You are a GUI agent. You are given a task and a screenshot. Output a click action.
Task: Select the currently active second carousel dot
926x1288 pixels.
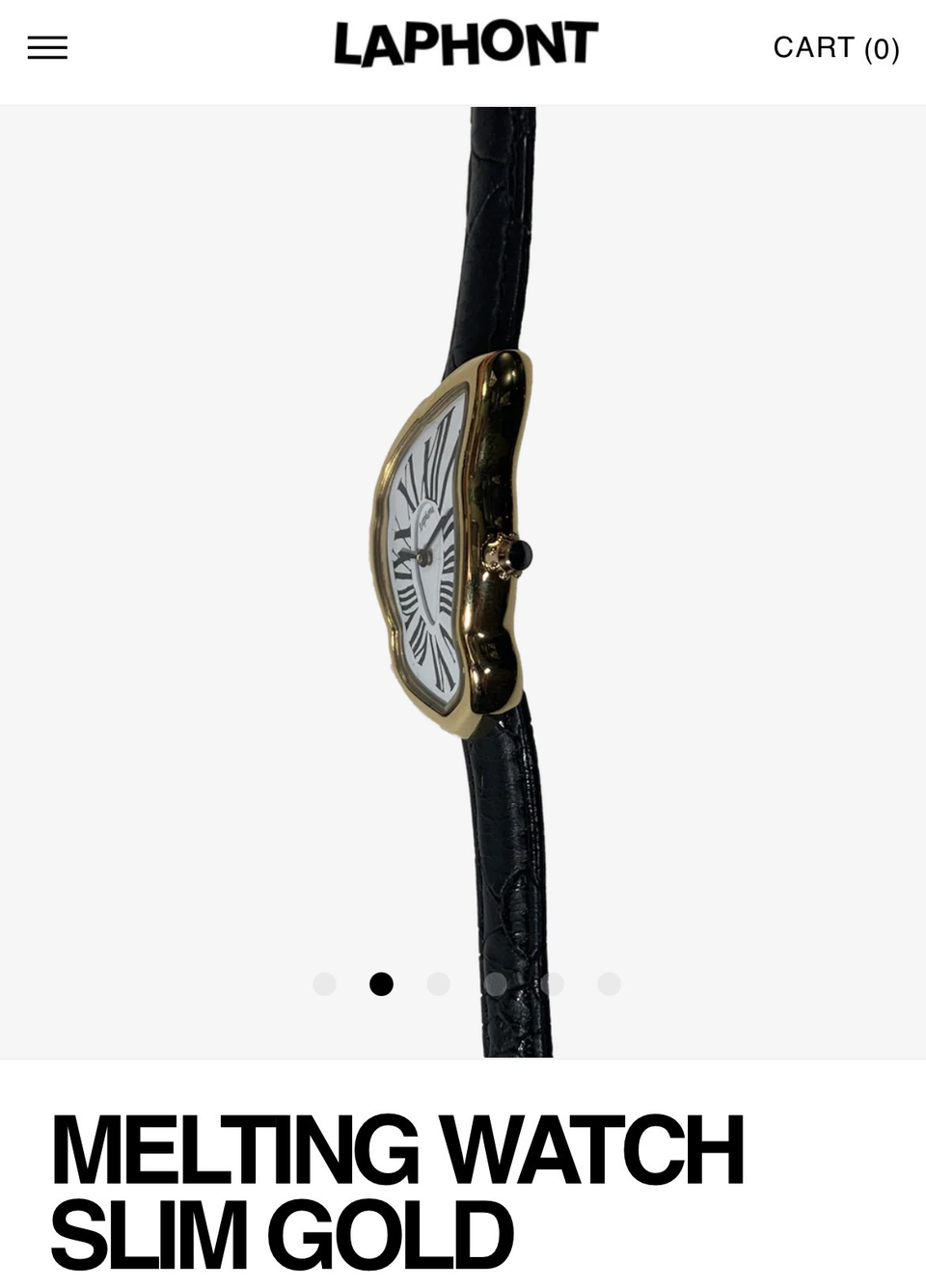point(381,983)
